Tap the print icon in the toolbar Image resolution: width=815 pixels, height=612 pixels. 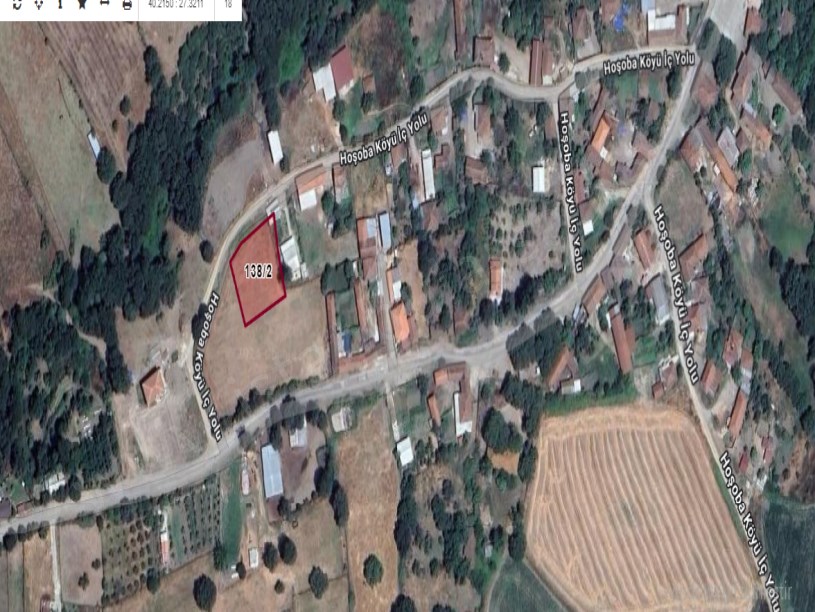(x=127, y=5)
